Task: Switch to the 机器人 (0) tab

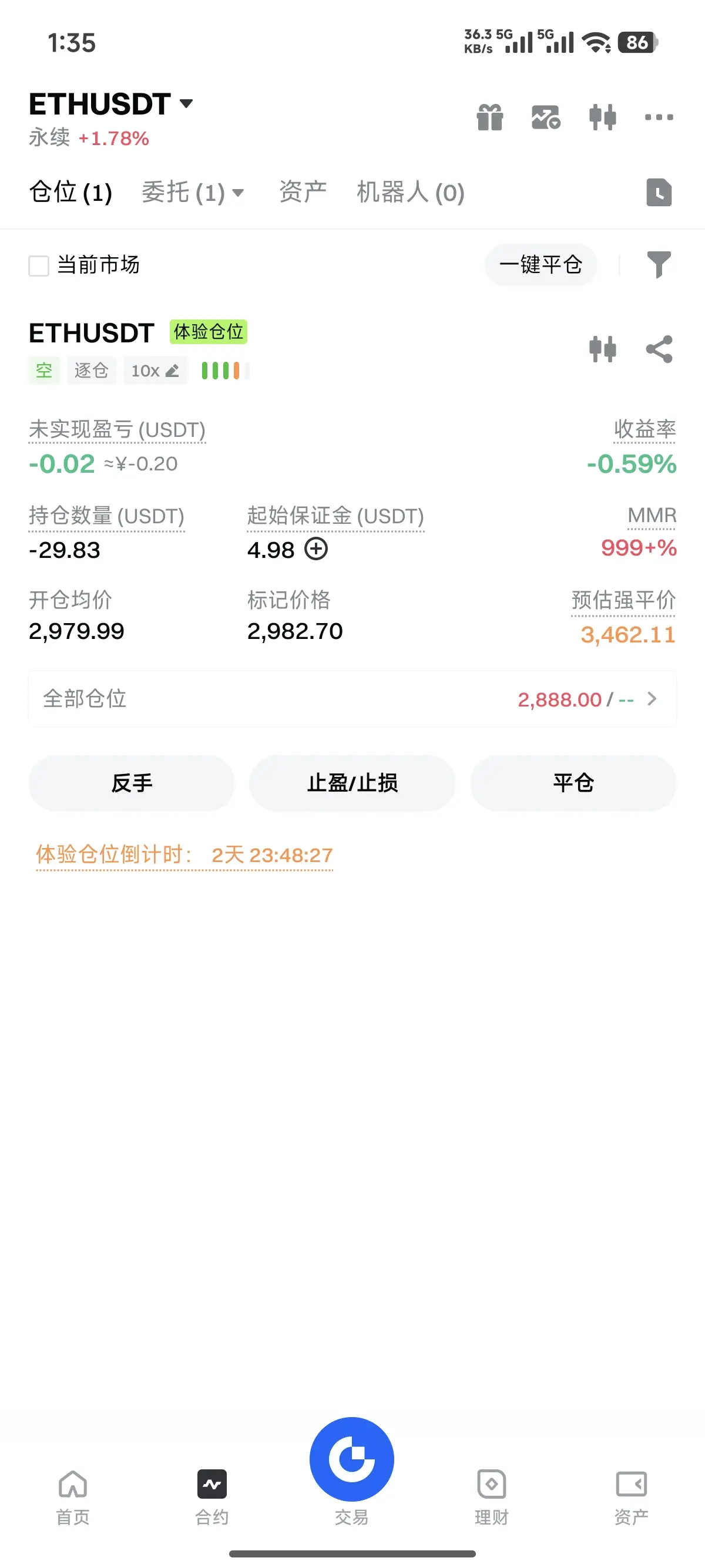Action: tap(410, 193)
